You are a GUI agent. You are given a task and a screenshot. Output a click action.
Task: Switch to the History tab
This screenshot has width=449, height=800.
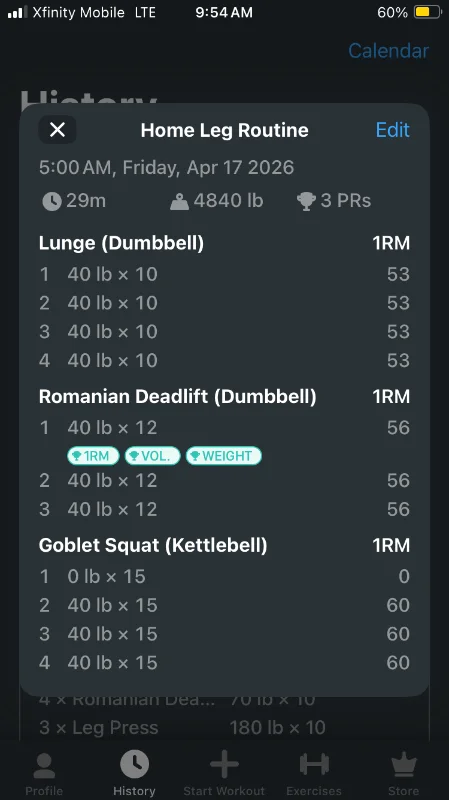pyautogui.click(x=134, y=775)
